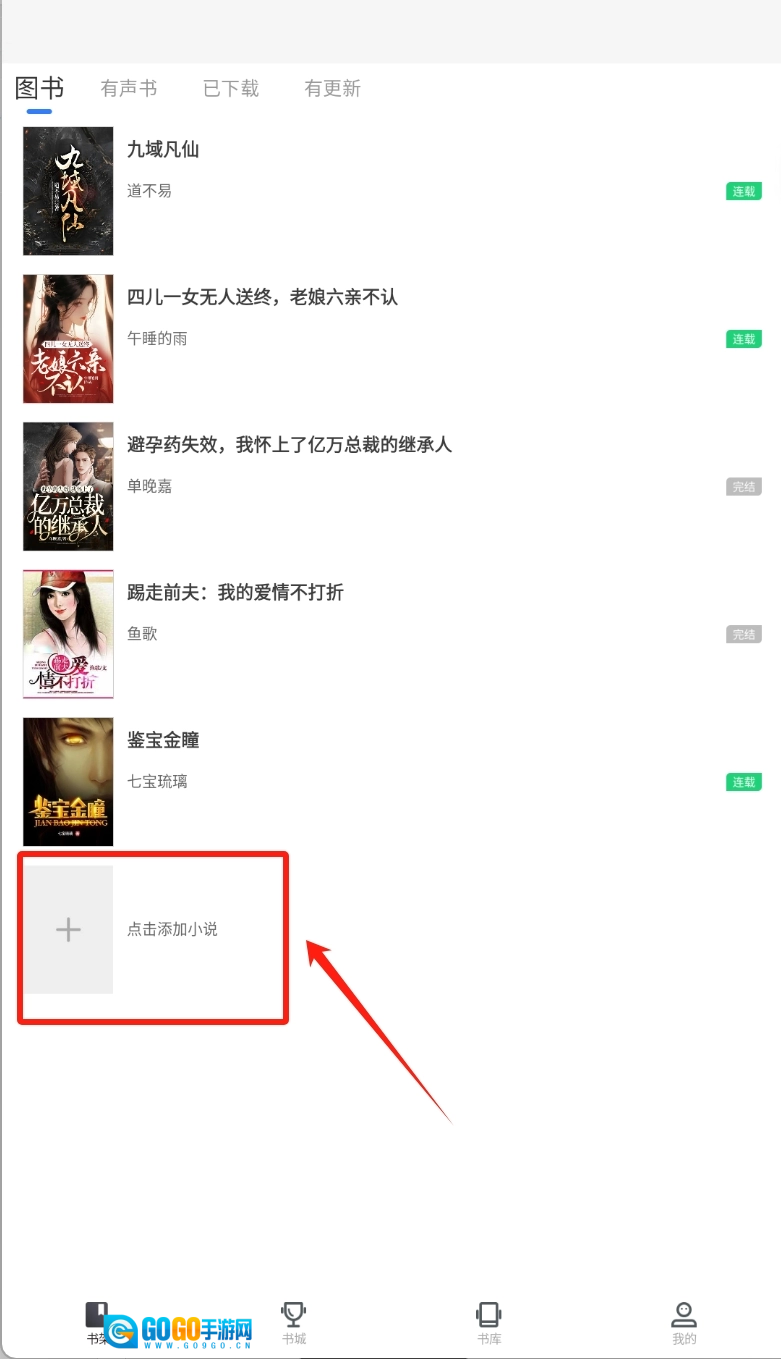Go to the 书城 bottom tab

click(293, 1323)
